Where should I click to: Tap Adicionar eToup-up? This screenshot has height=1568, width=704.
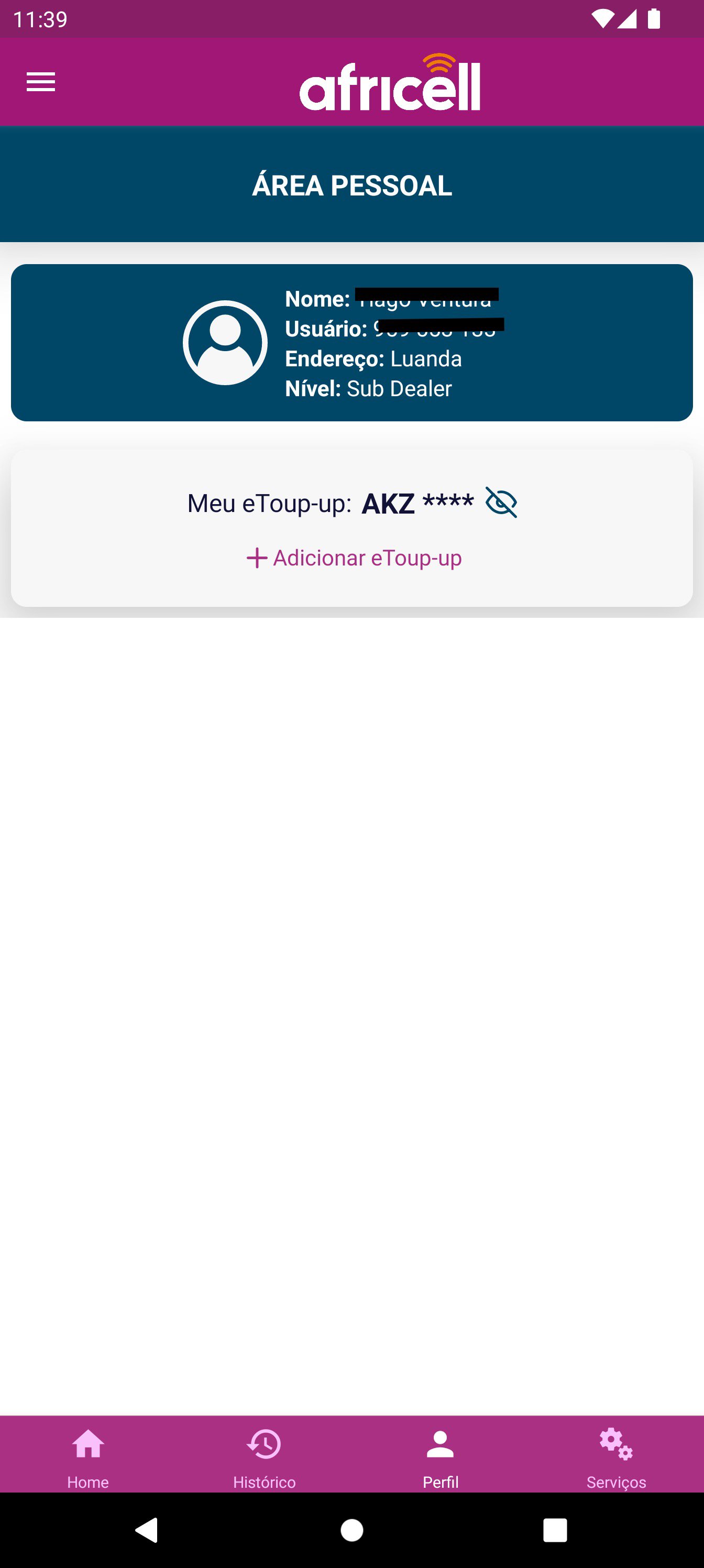pos(354,558)
